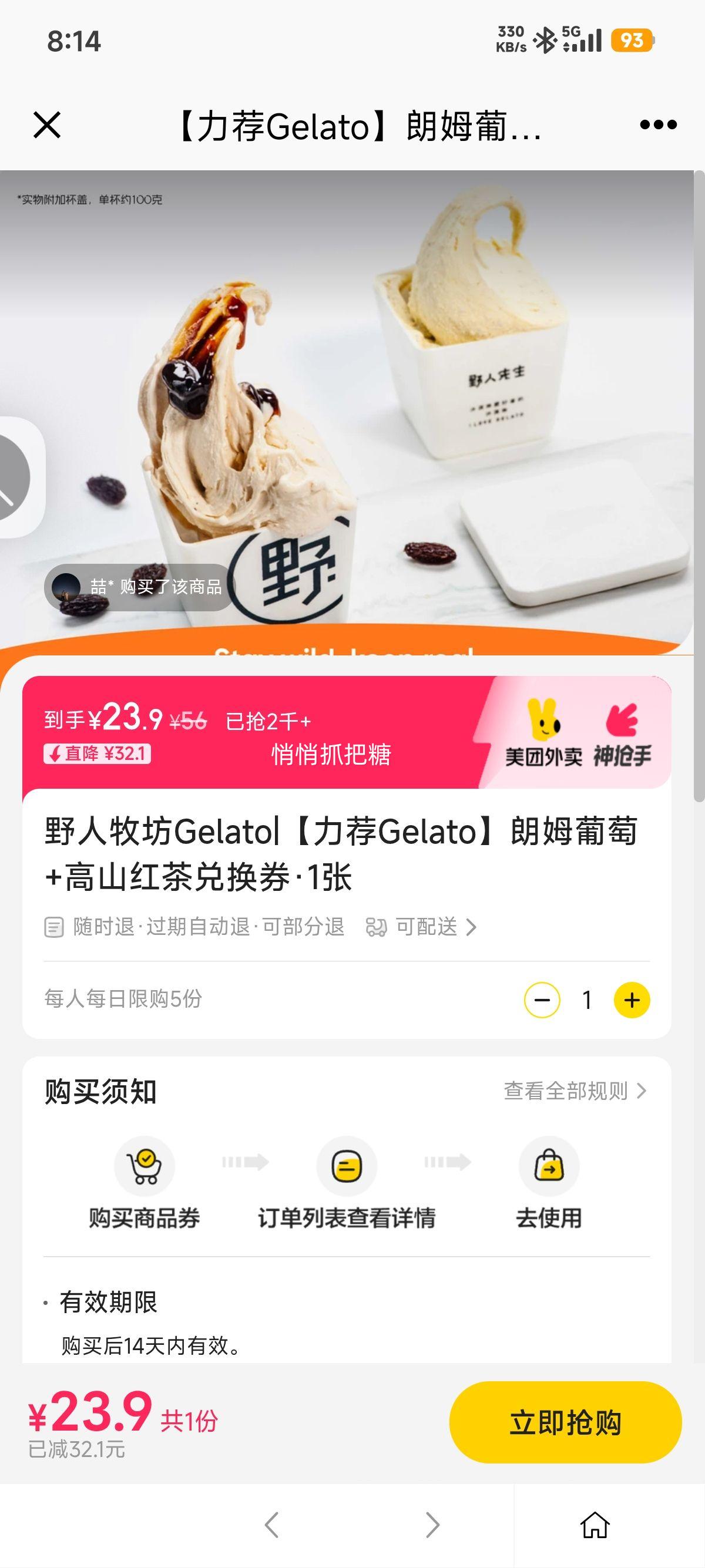Screen dimensions: 705x1568
Task: Click the home icon in bottom bar
Action: [x=593, y=1524]
